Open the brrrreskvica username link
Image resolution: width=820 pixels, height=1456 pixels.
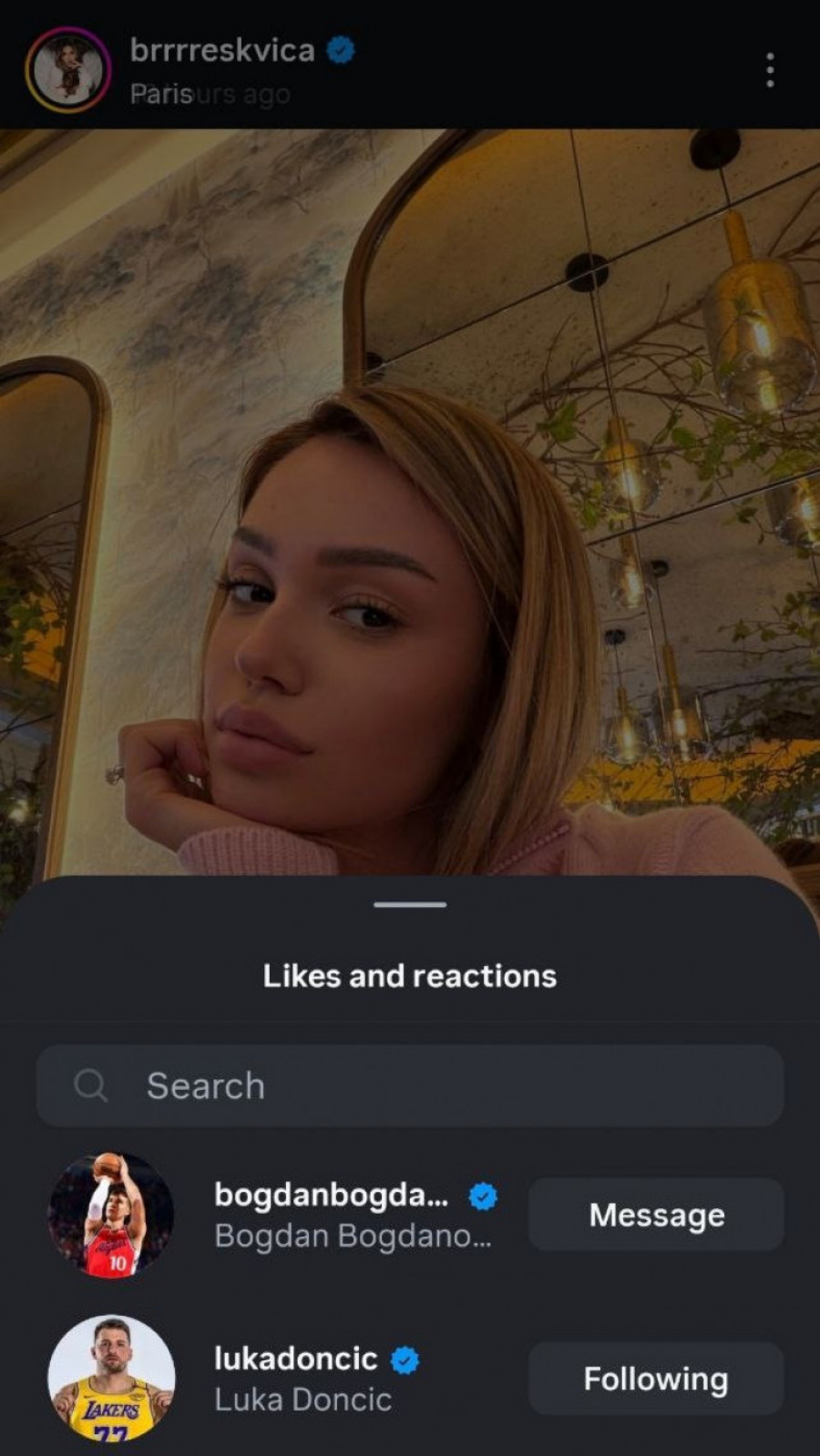coord(222,50)
